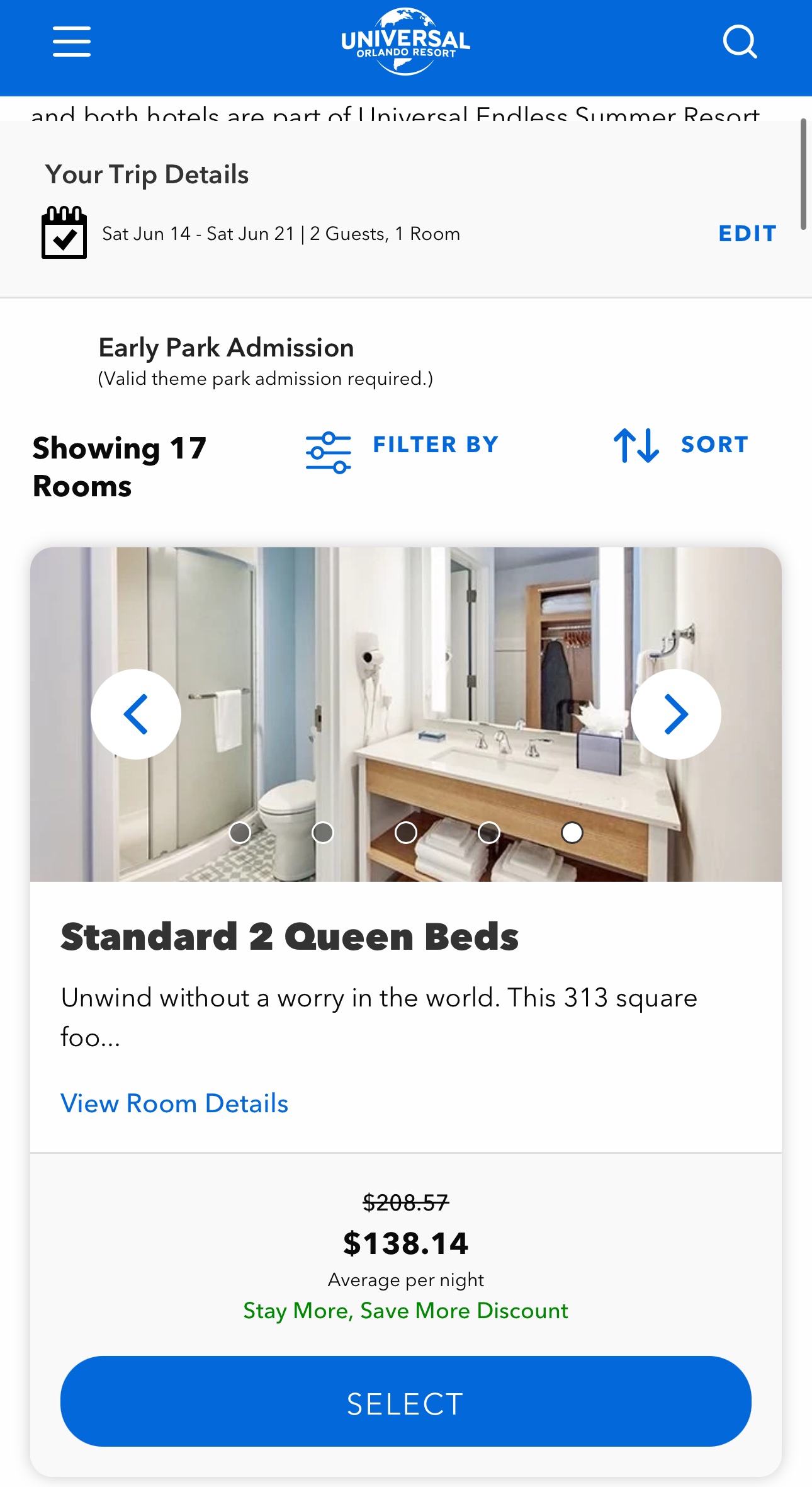Open the Filter By options
The image size is (812, 1487).
coord(403,447)
